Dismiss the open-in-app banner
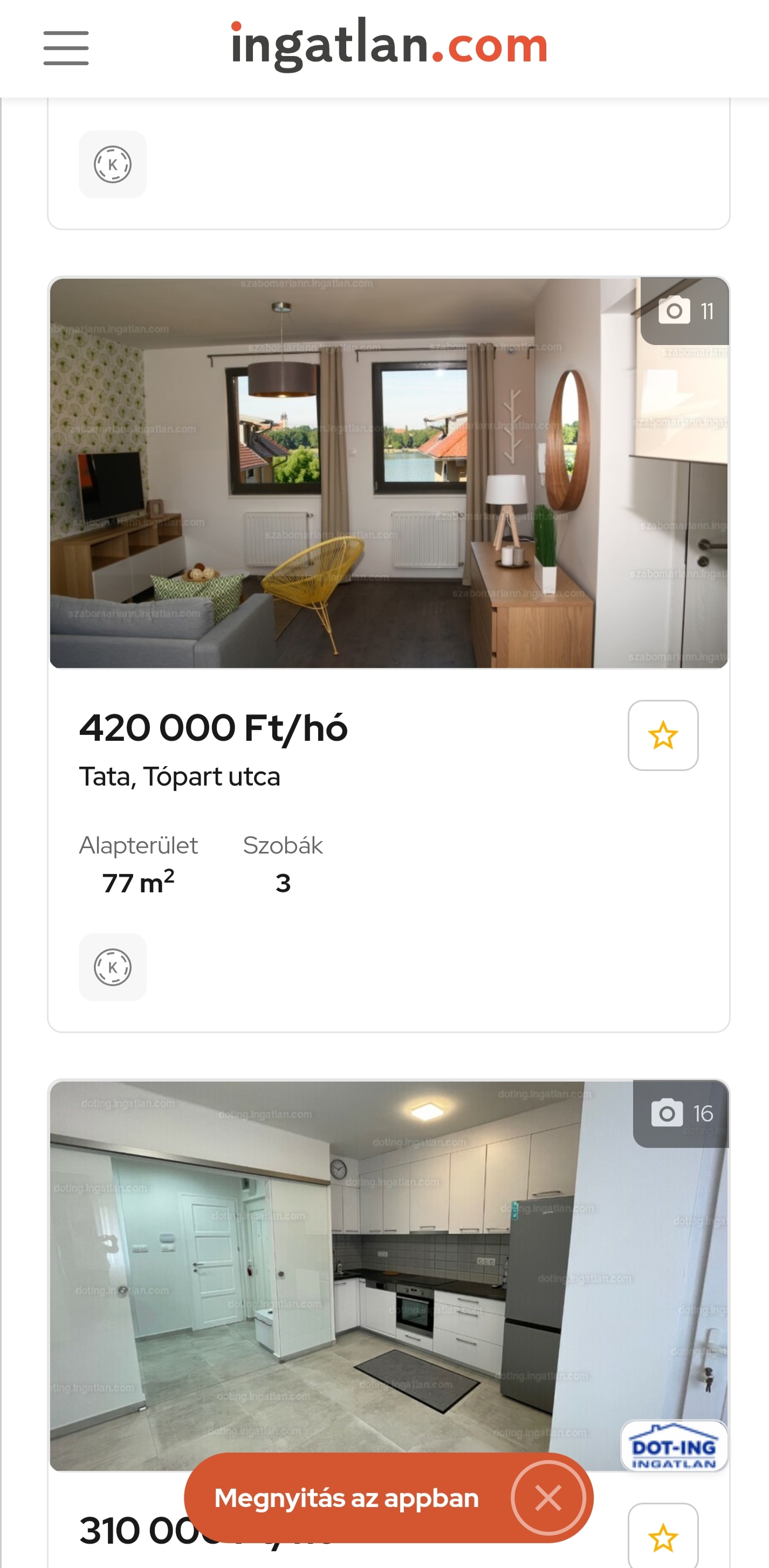 pyautogui.click(x=548, y=1498)
